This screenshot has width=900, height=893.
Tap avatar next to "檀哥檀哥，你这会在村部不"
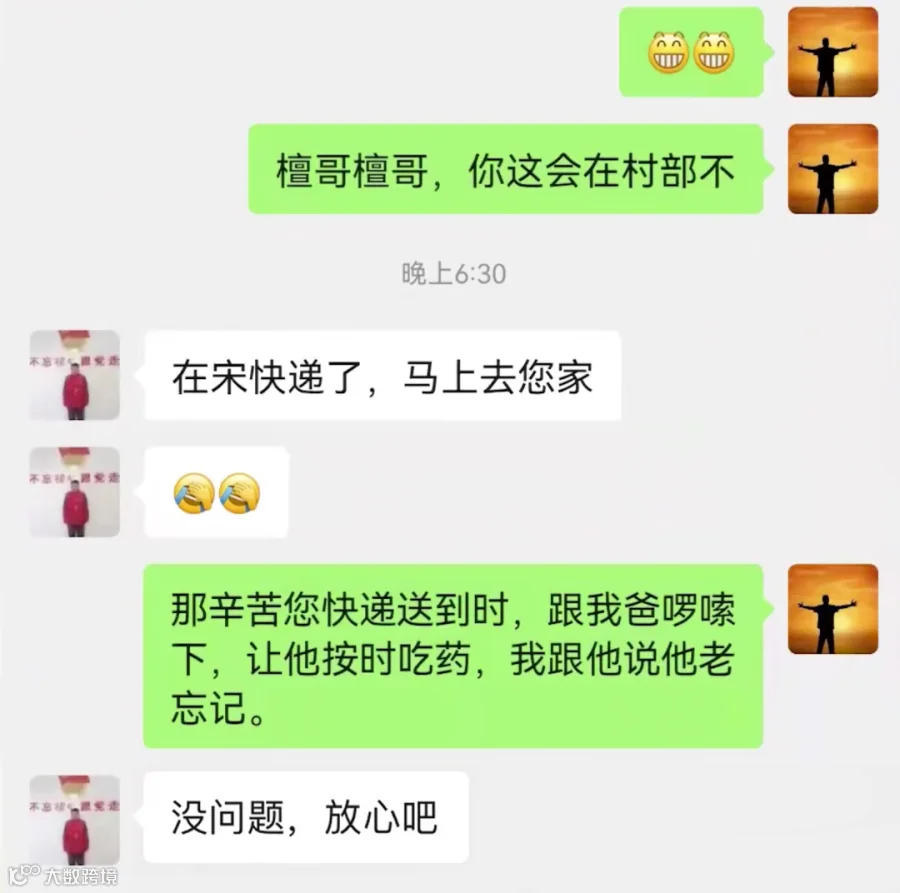click(x=833, y=169)
